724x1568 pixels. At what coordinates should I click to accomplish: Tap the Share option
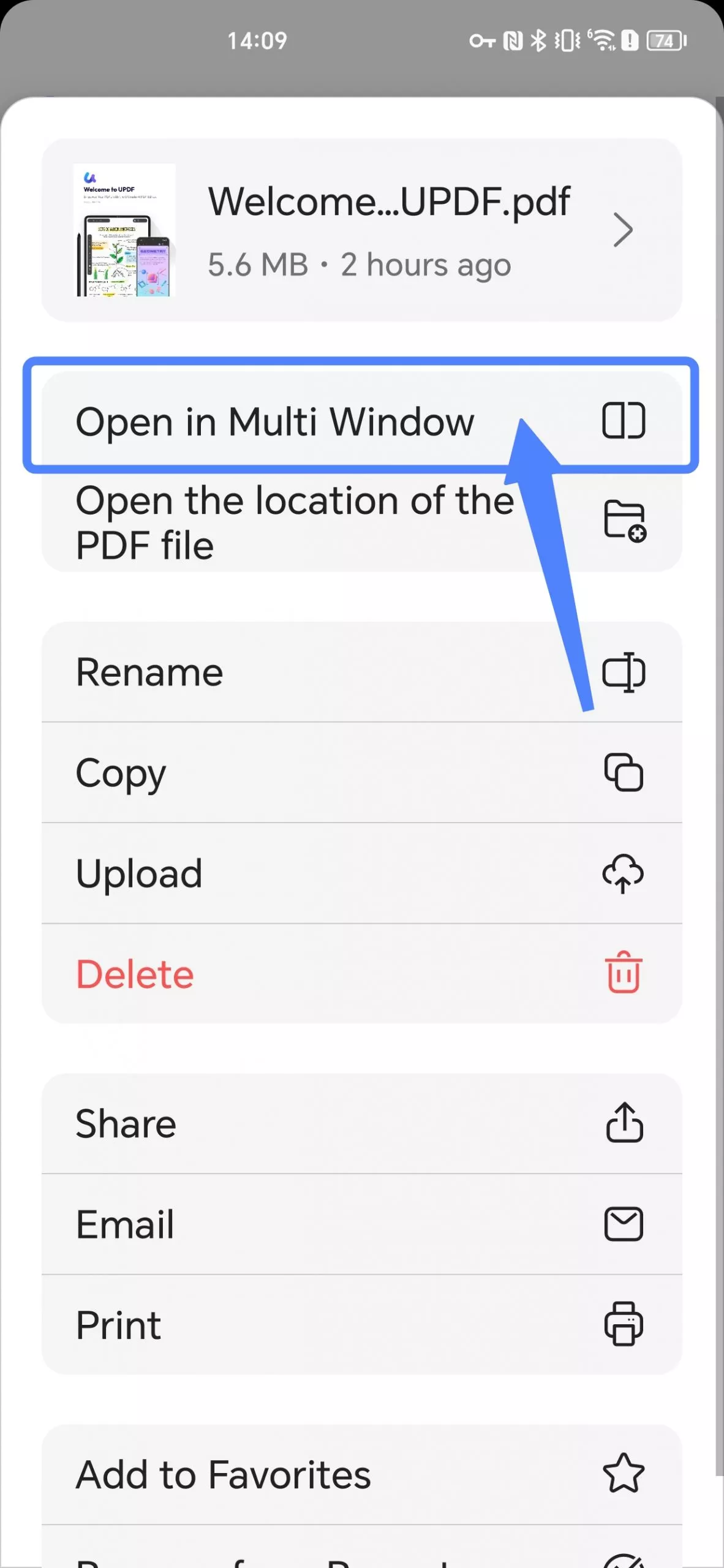126,1123
